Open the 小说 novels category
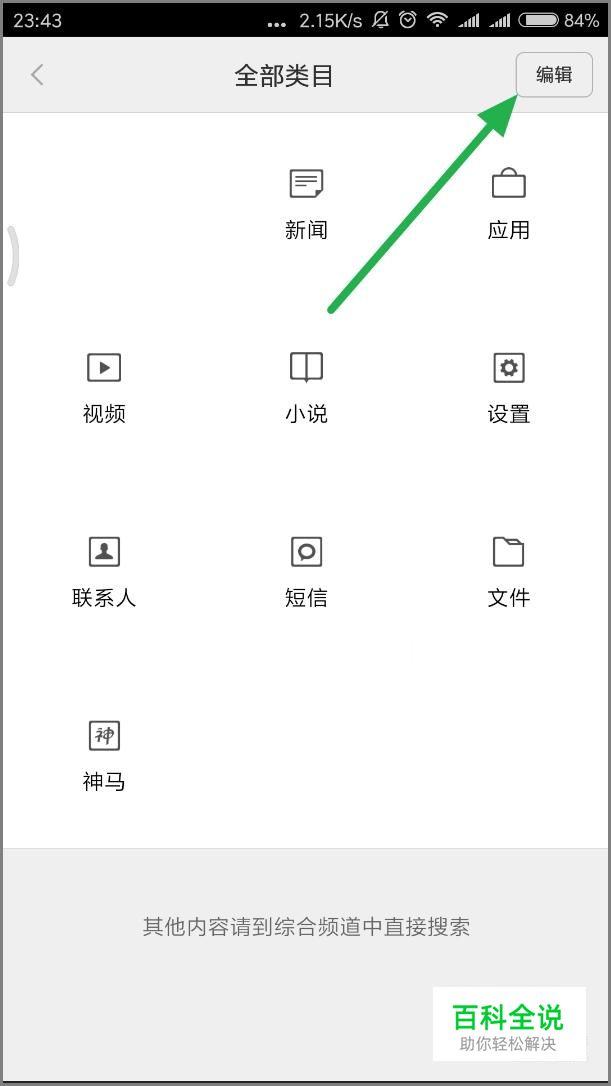611x1086 pixels. point(306,389)
